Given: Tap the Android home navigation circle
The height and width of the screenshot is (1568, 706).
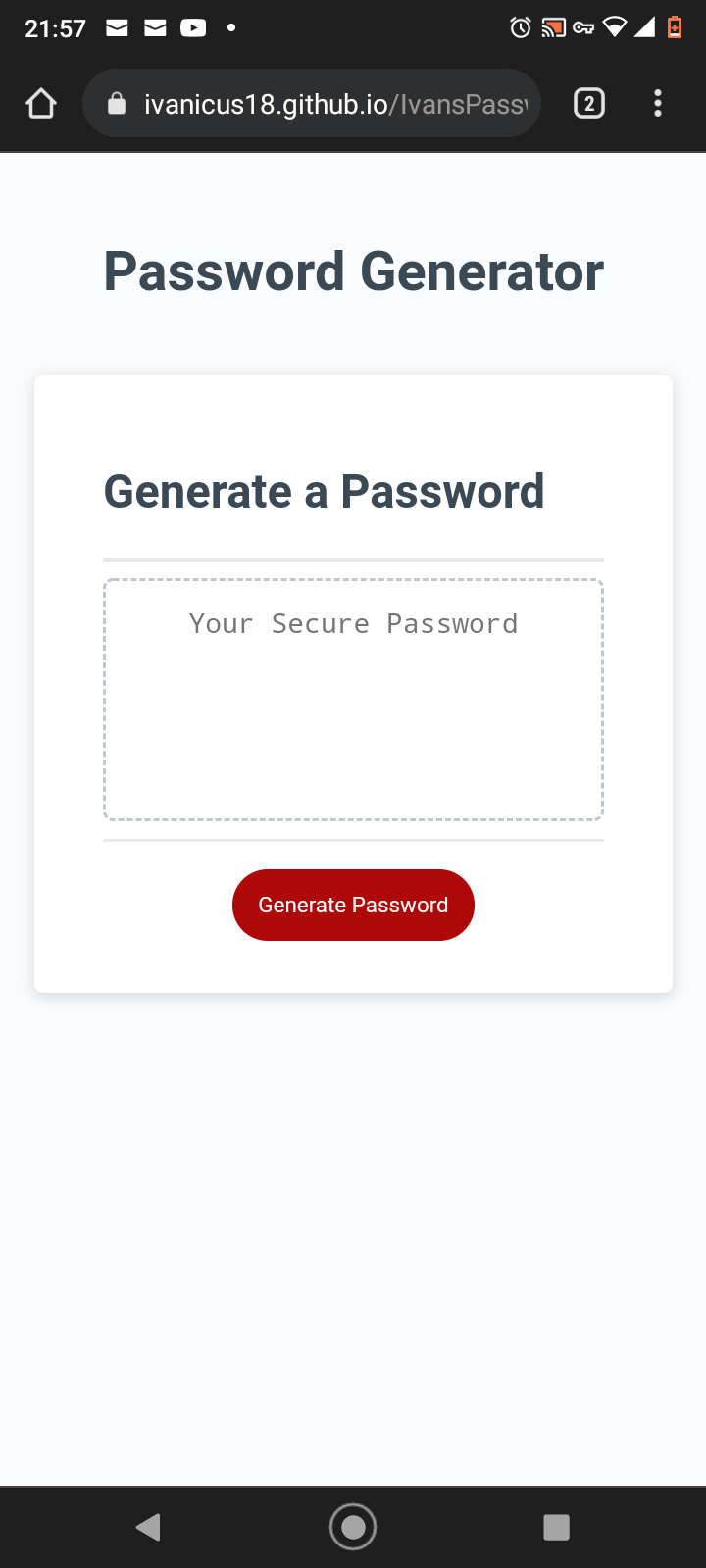Looking at the screenshot, I should (352, 1526).
